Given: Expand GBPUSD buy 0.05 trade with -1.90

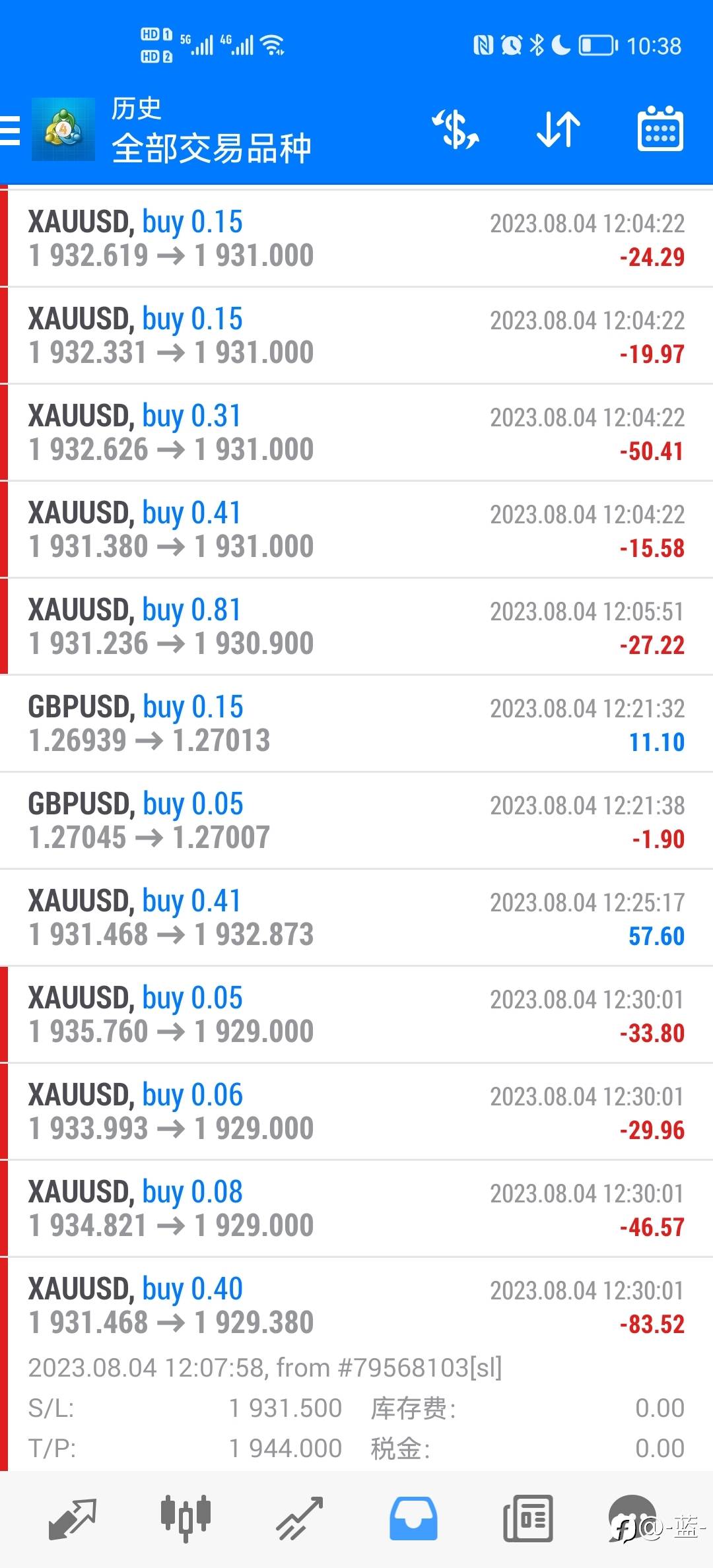Looking at the screenshot, I should click(356, 821).
